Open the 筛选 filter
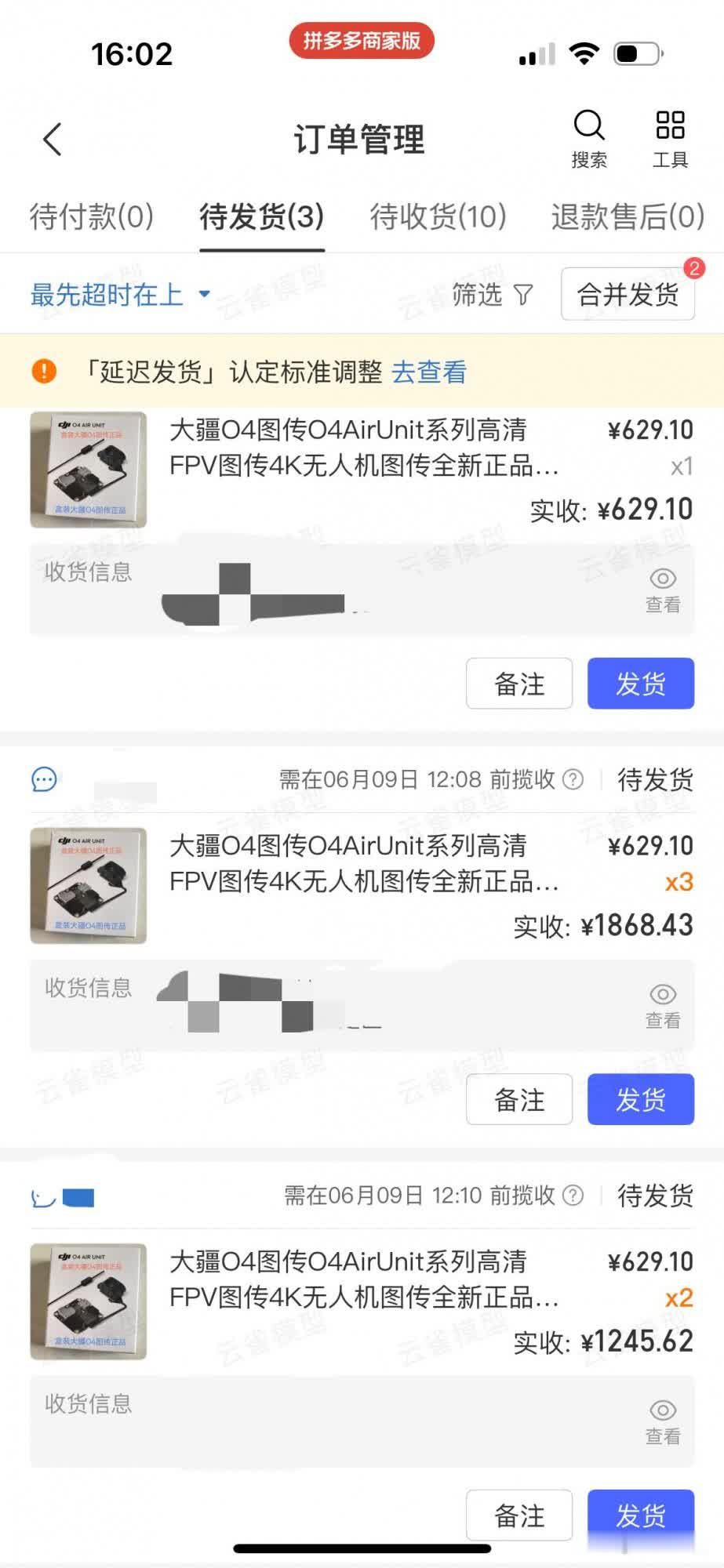The height and width of the screenshot is (1568, 724). pyautogui.click(x=492, y=295)
